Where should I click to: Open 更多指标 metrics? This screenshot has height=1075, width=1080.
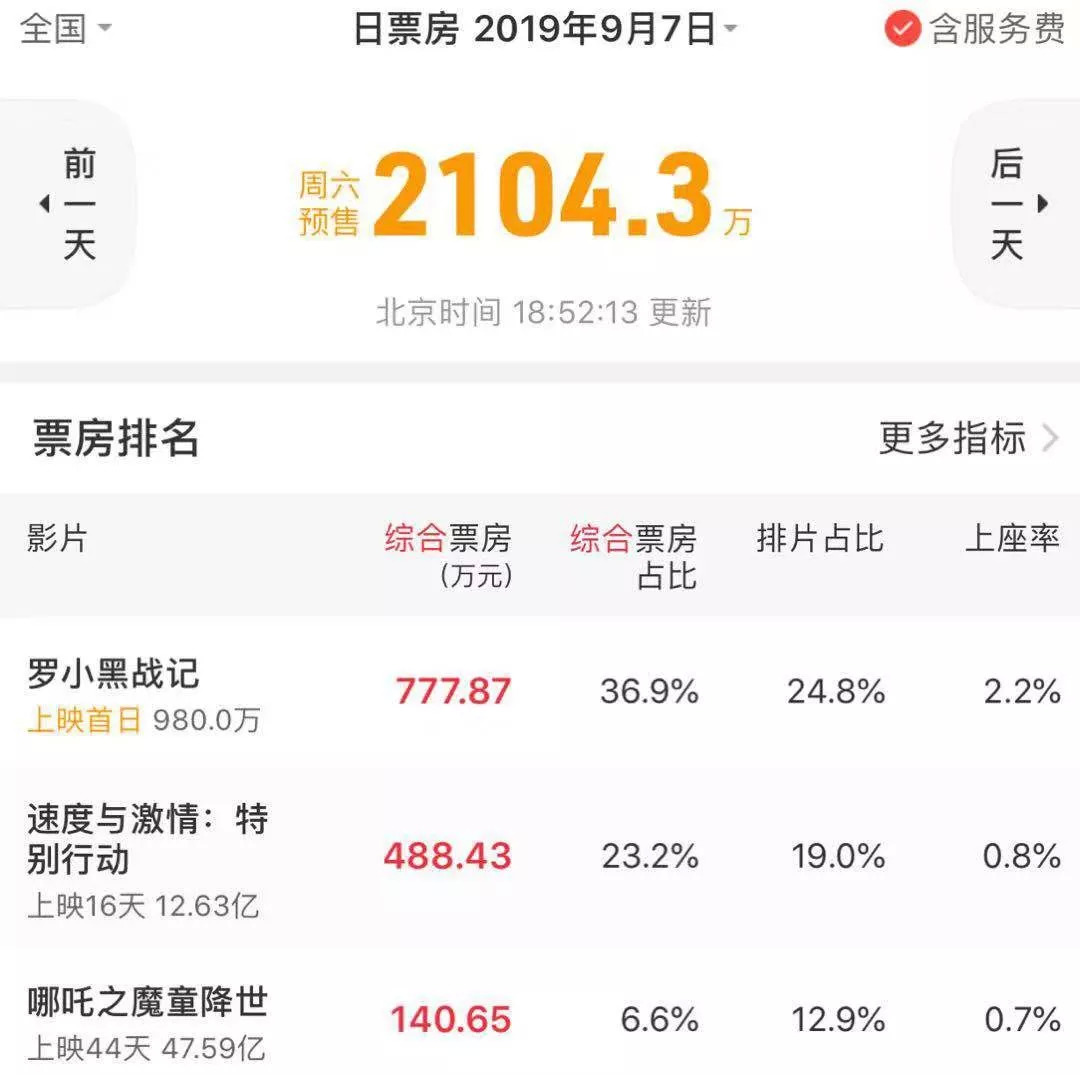click(966, 438)
